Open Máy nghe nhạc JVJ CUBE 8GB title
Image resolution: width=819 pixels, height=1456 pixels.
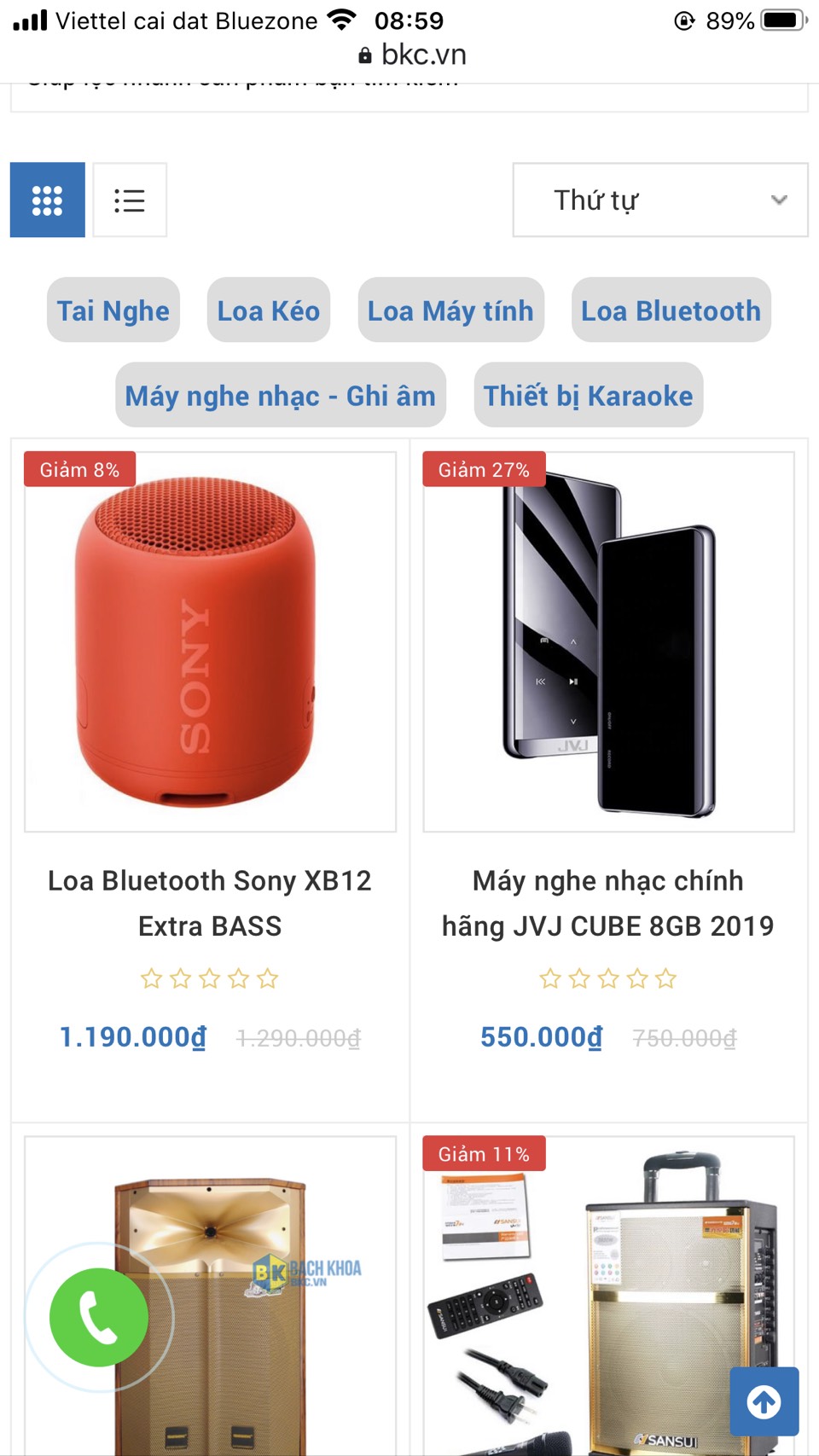coord(608,902)
